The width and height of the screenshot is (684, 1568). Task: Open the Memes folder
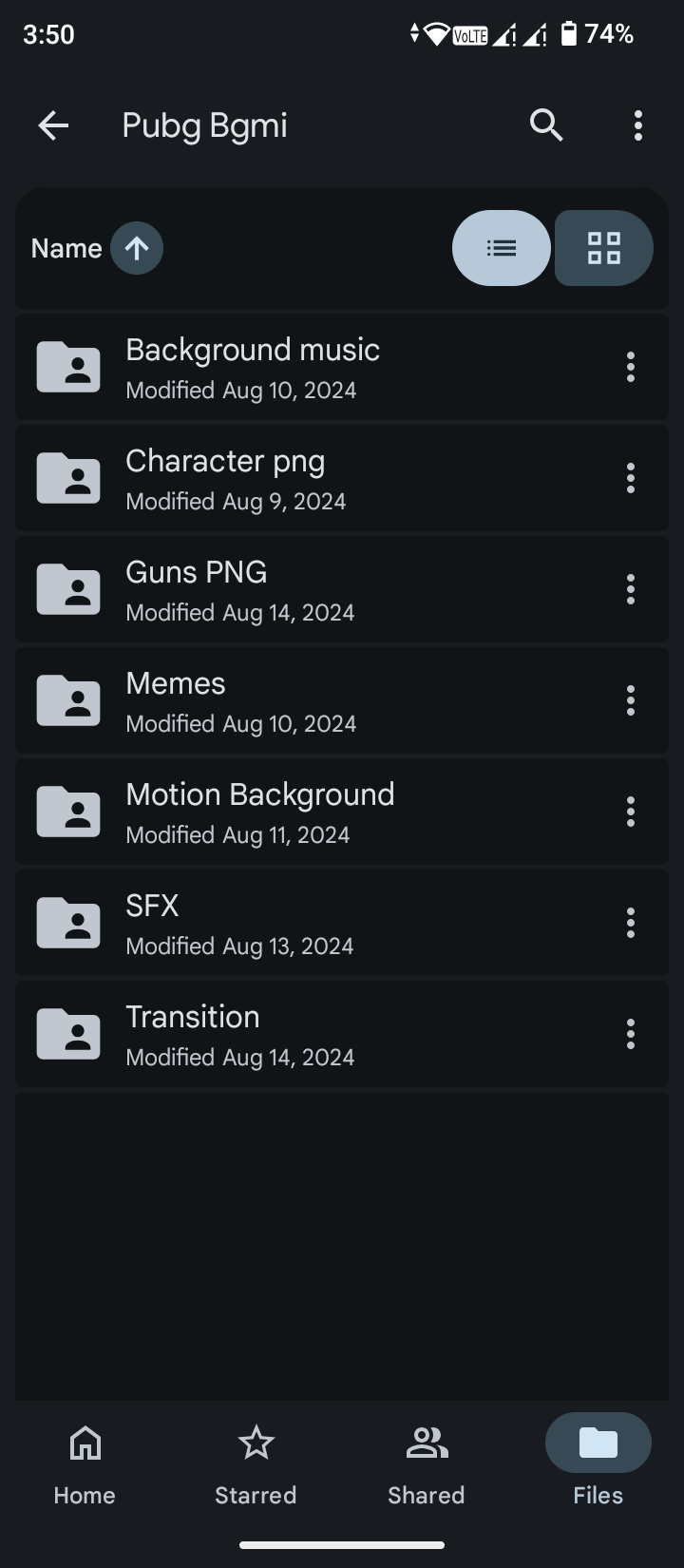[176, 700]
